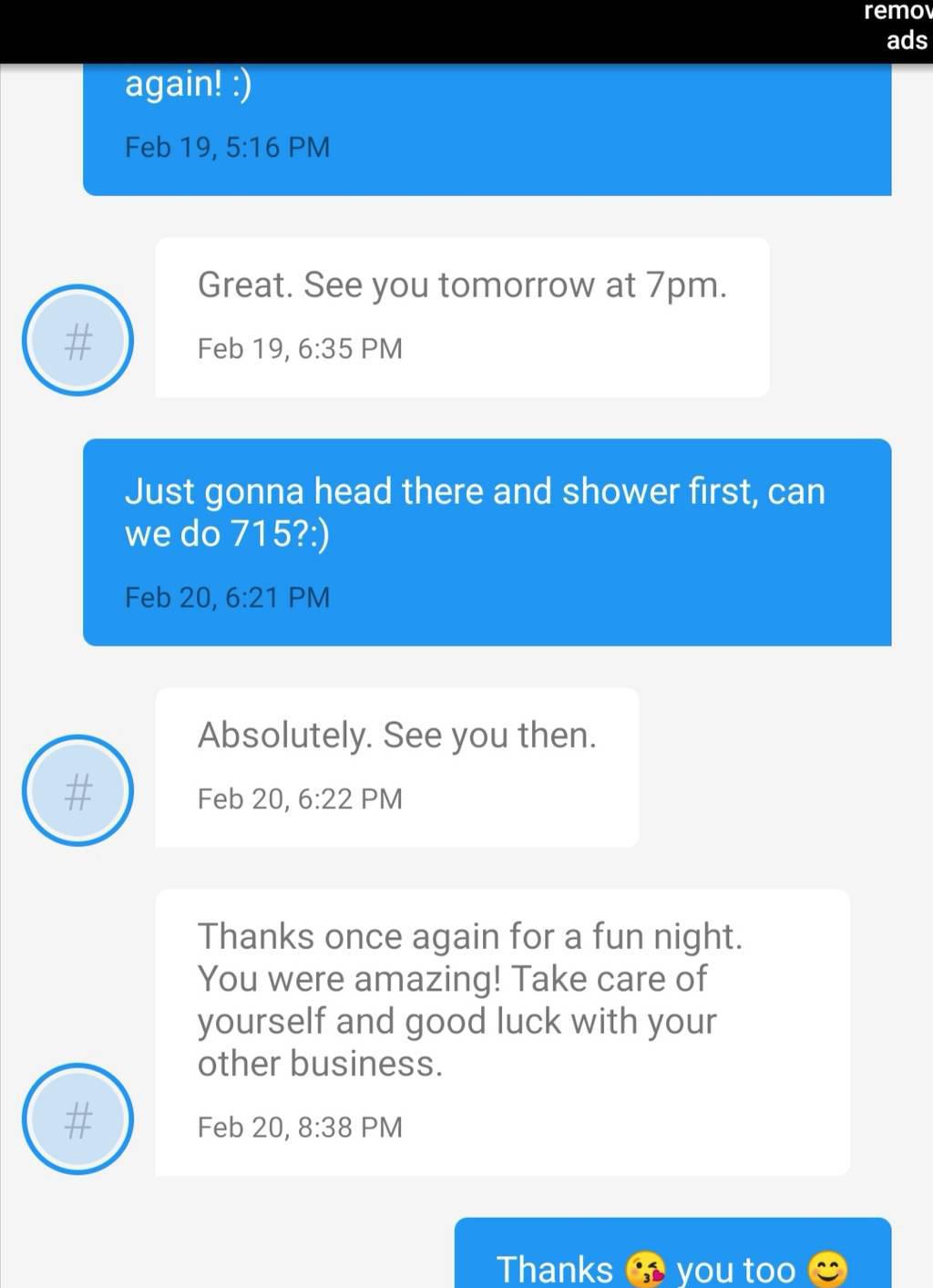Image resolution: width=933 pixels, height=1288 pixels.
Task: Open avatar beside 'Great. See you tomorrow' message
Action: pyautogui.click(x=78, y=340)
